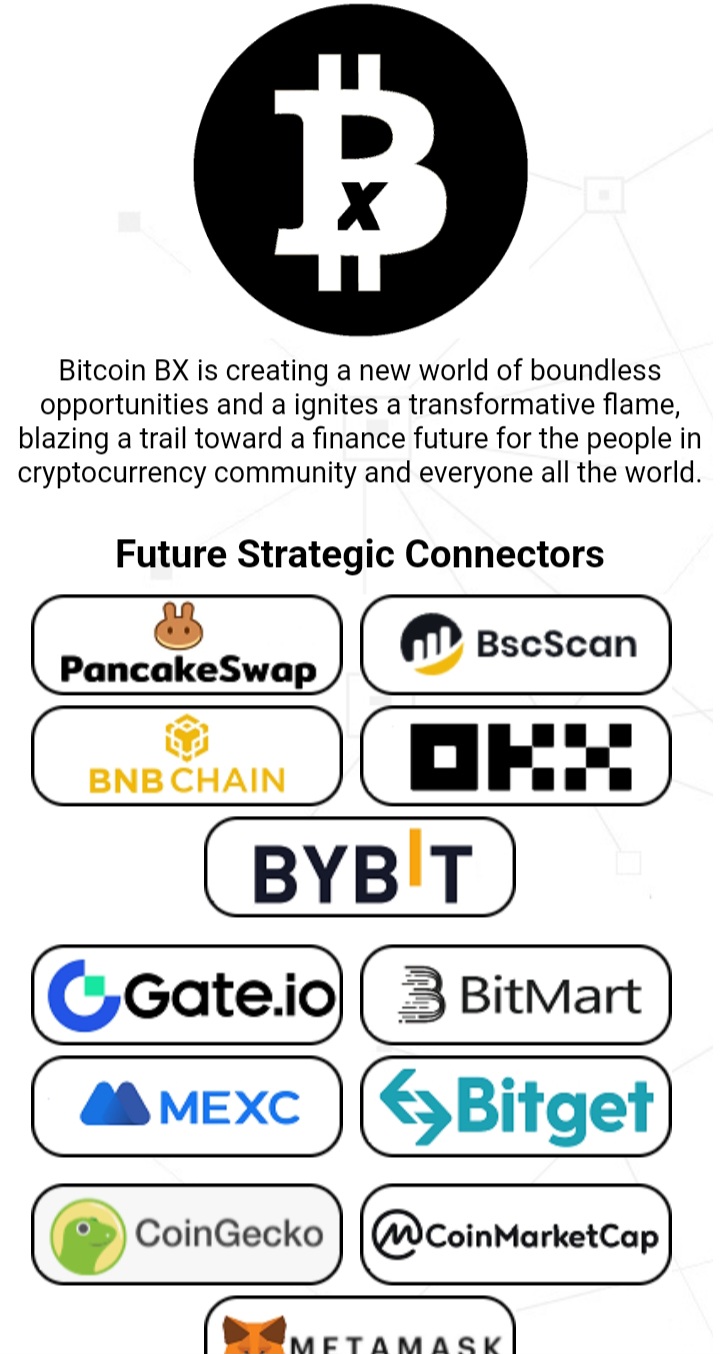View the CoinGecko tile

[187, 1235]
